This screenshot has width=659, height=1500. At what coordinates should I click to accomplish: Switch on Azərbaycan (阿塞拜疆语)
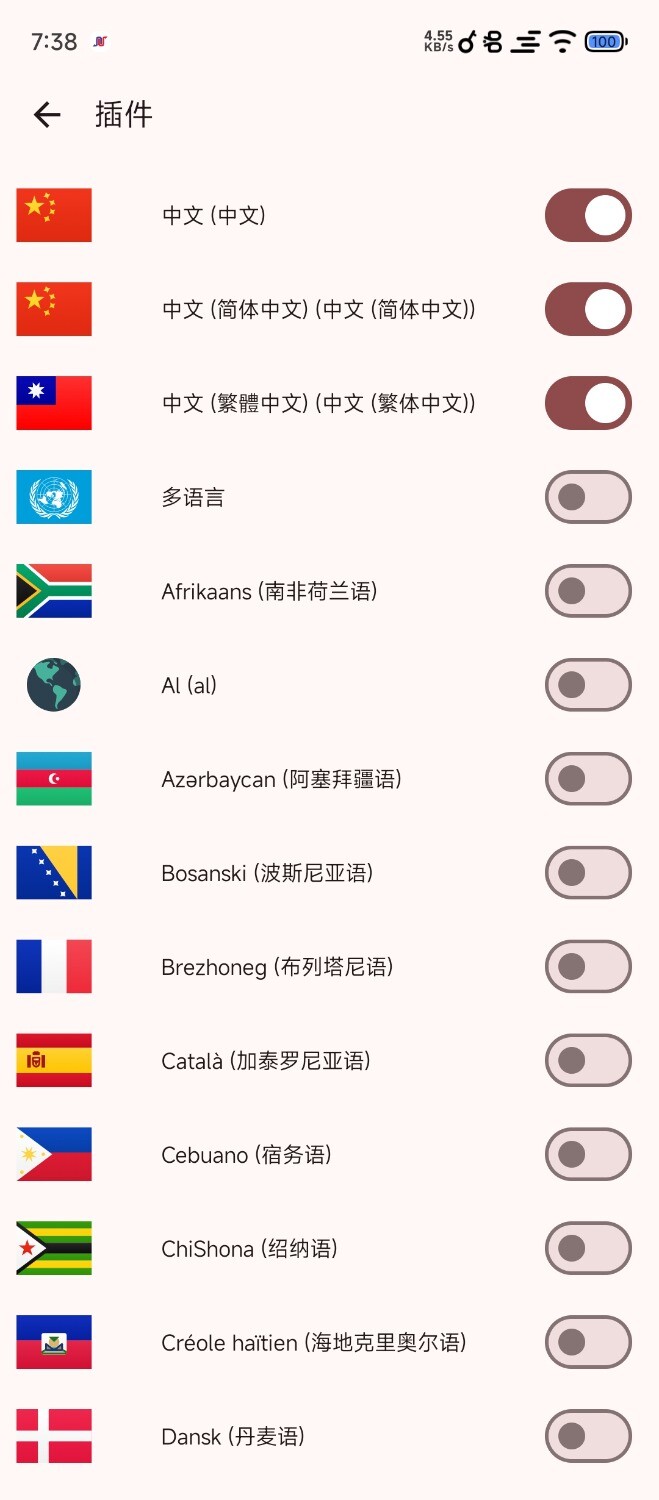click(588, 779)
